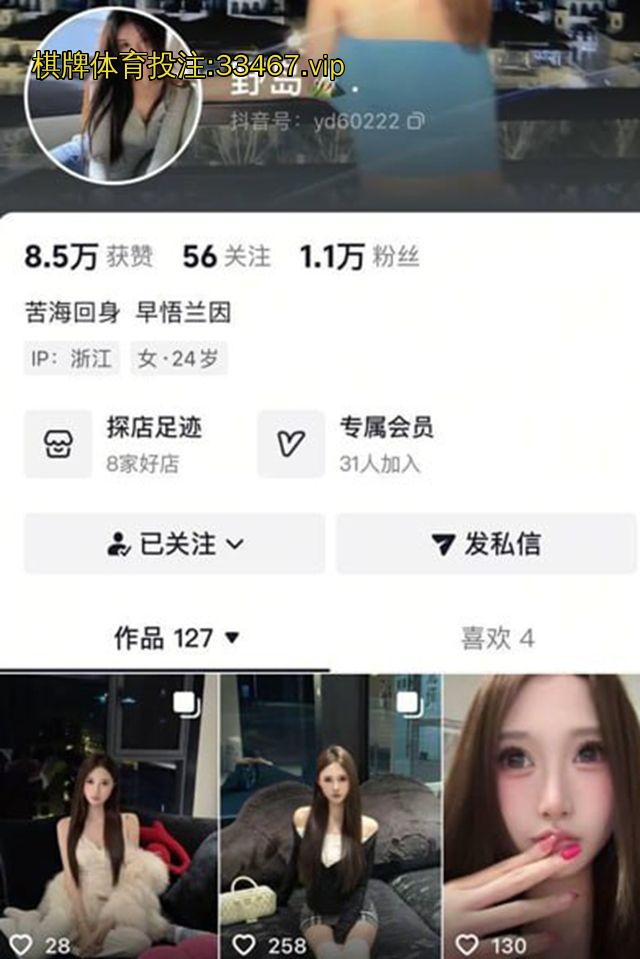
Task: Switch to the 喜欢 4 tab
Action: coord(497,638)
